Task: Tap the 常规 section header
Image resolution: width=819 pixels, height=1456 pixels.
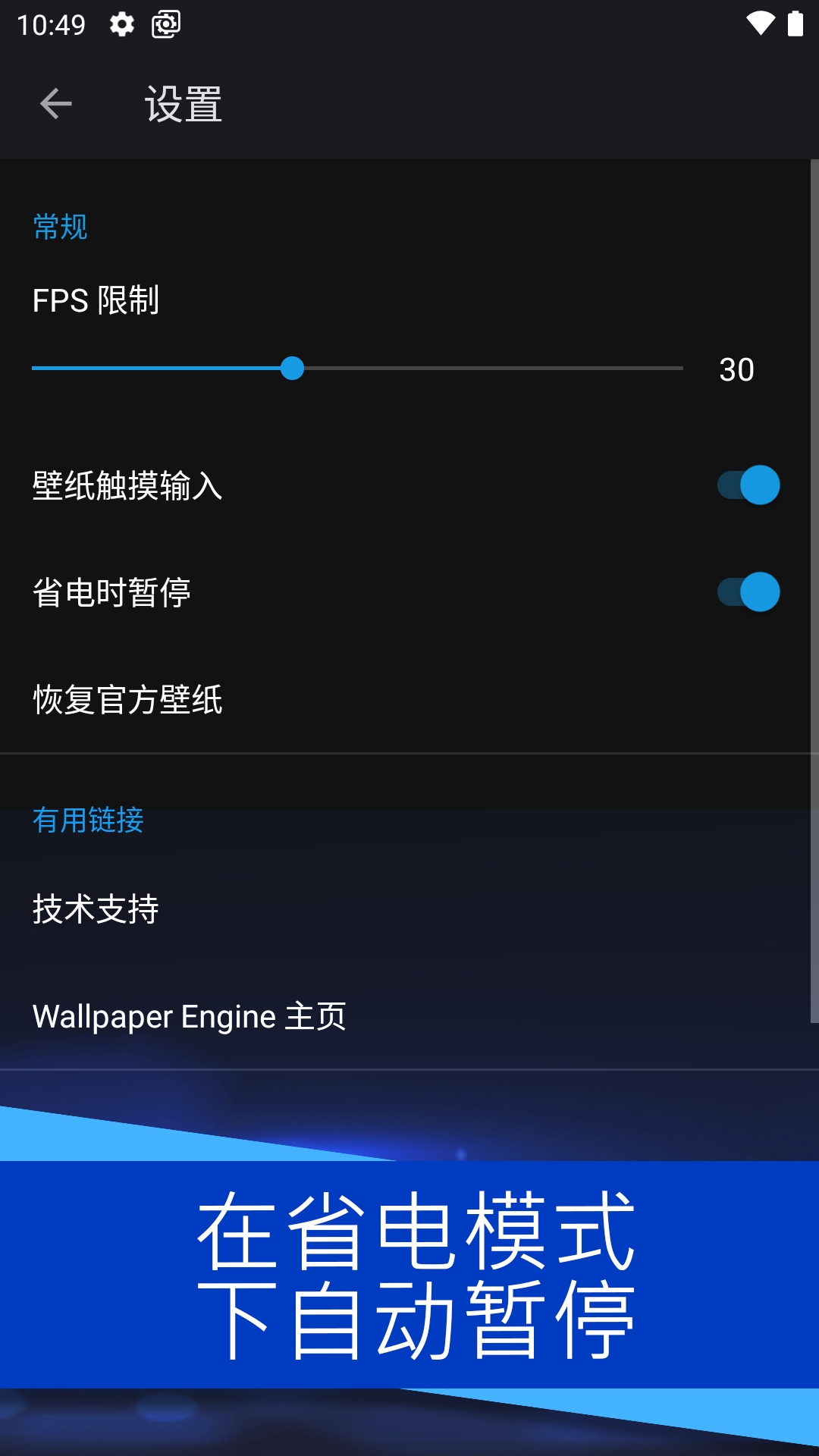Action: tap(60, 225)
